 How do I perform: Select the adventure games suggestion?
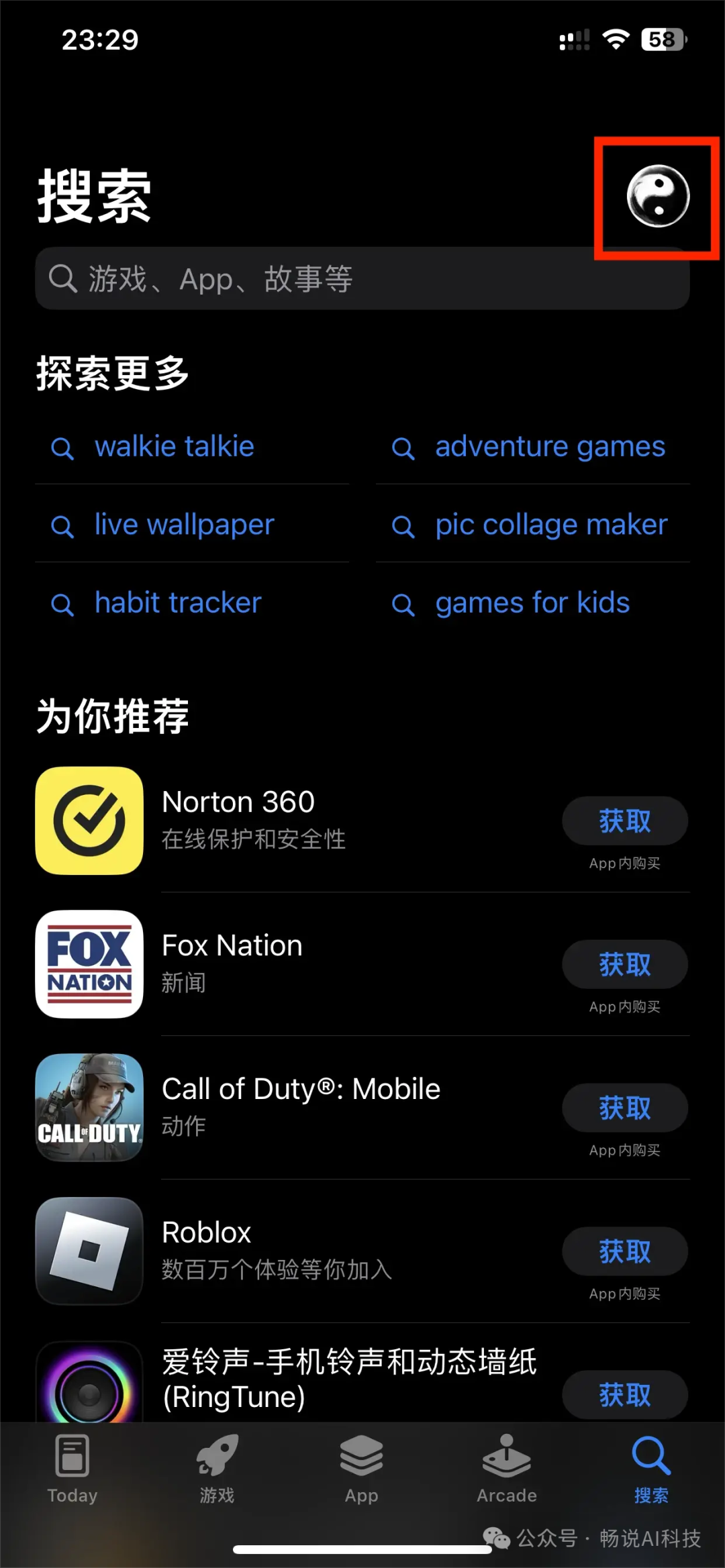pyautogui.click(x=550, y=447)
